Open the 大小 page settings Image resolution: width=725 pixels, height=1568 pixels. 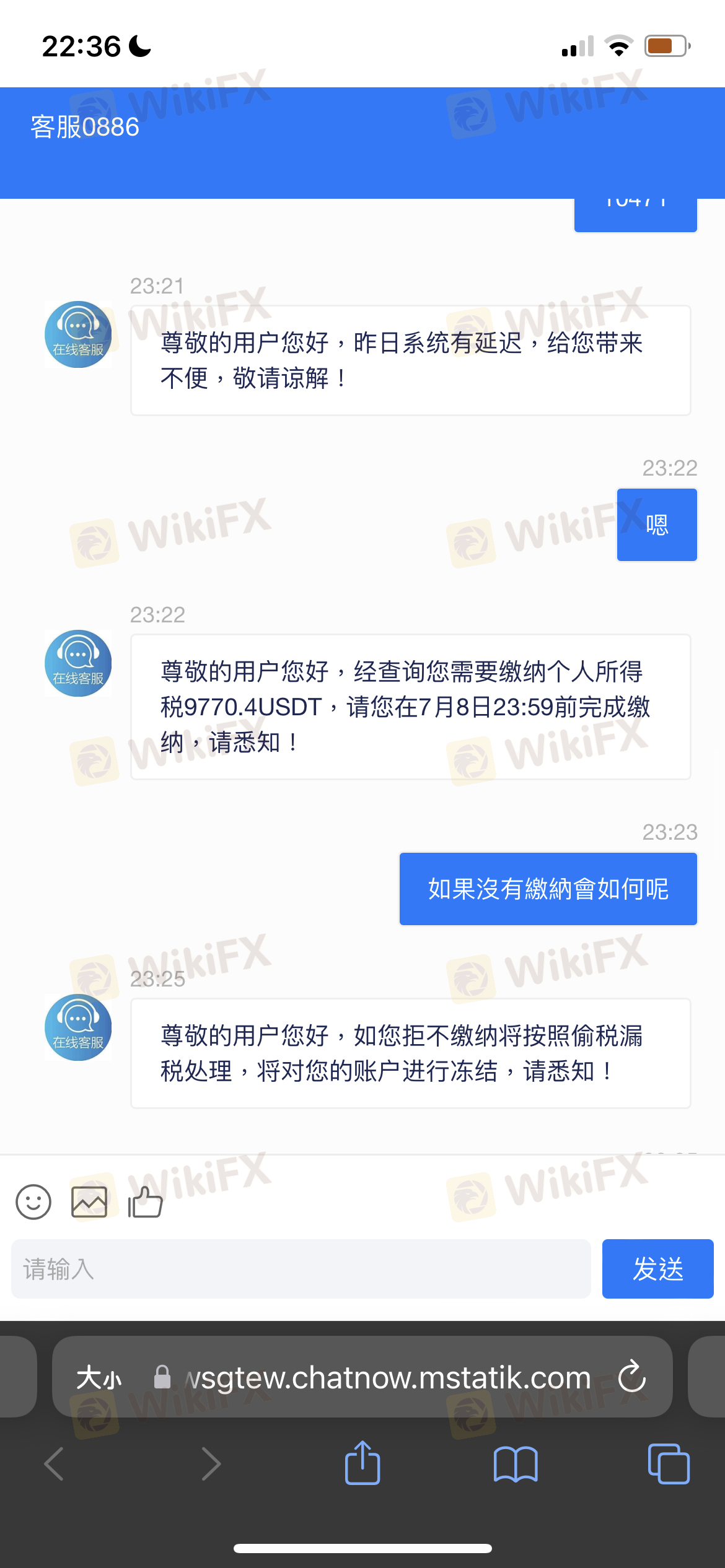(99, 1378)
